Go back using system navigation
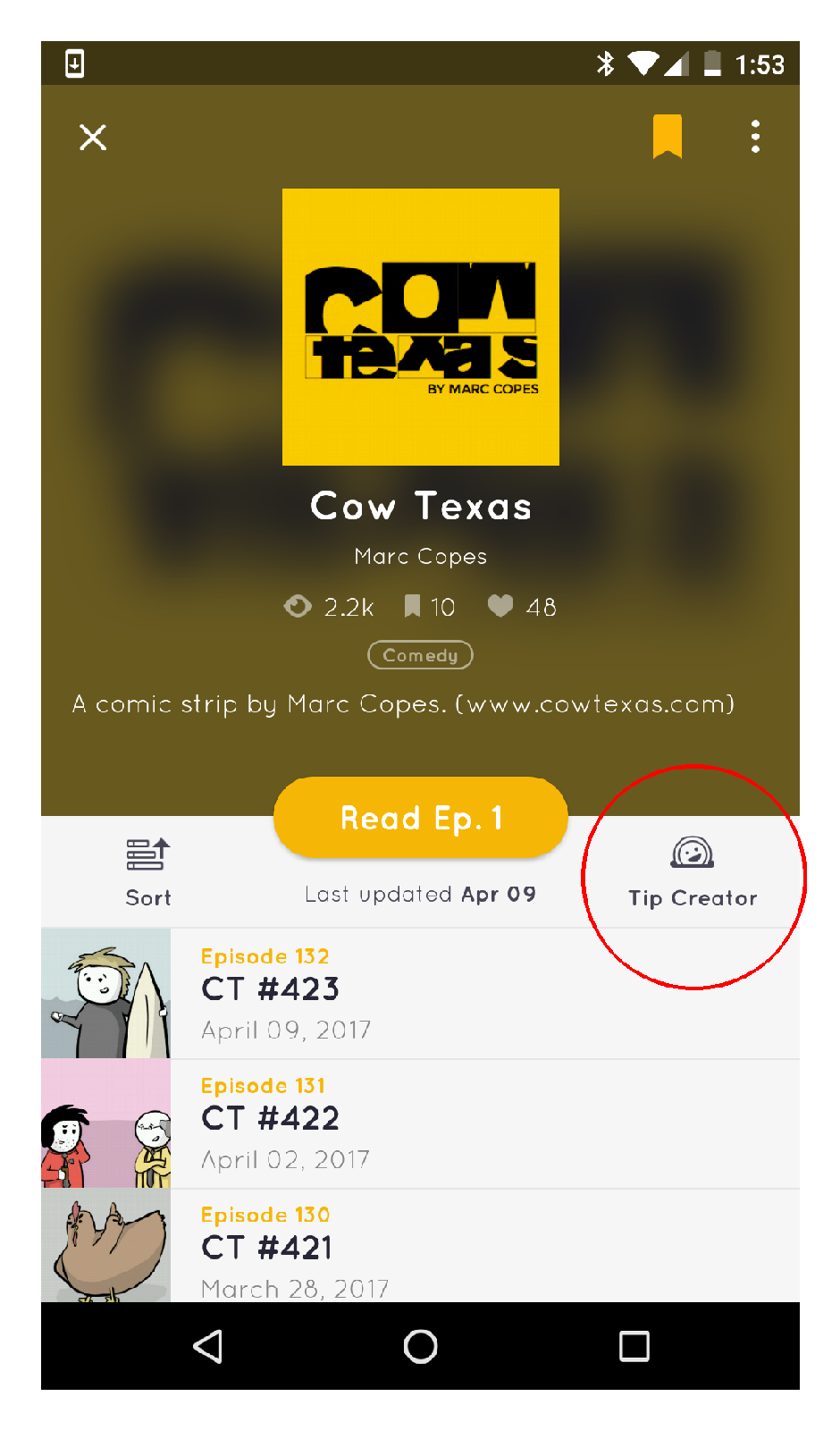The image size is (840, 1430). tap(208, 1346)
